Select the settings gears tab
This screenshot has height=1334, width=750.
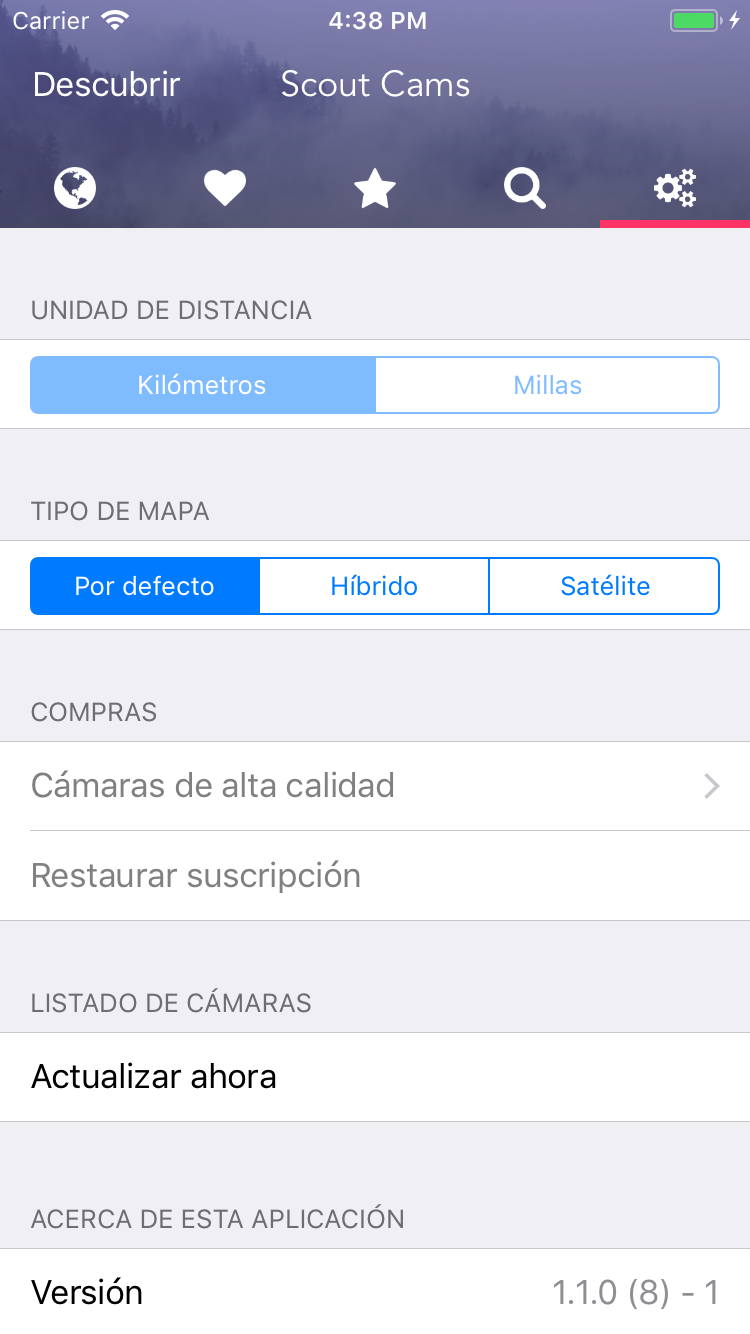pos(675,188)
